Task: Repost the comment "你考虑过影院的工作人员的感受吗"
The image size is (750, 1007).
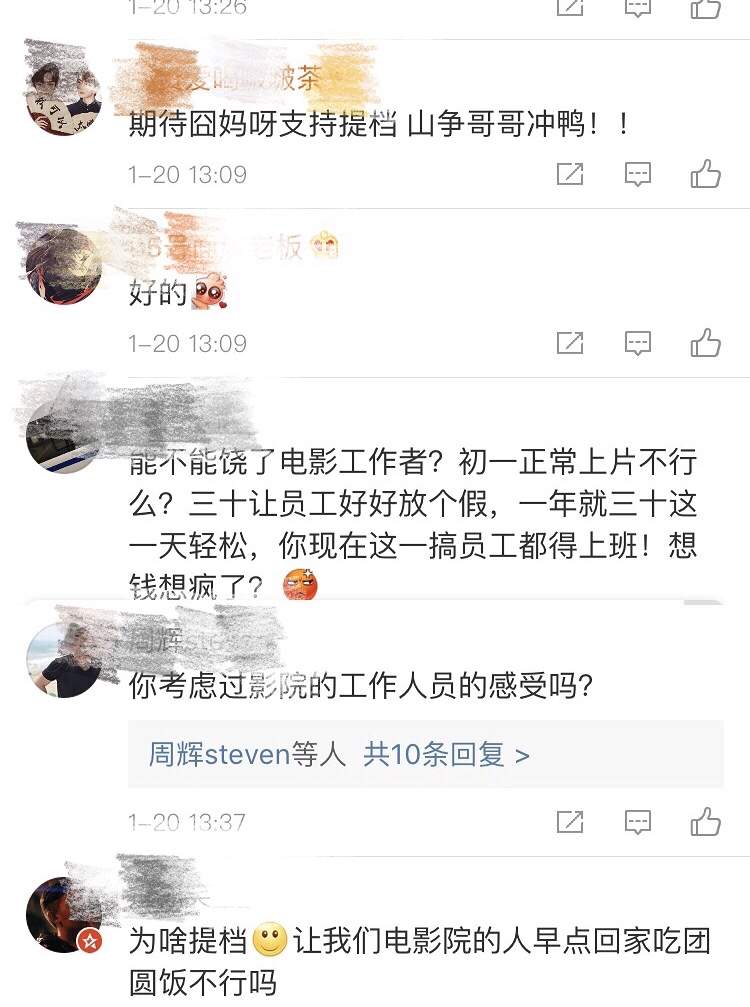Action: [569, 822]
